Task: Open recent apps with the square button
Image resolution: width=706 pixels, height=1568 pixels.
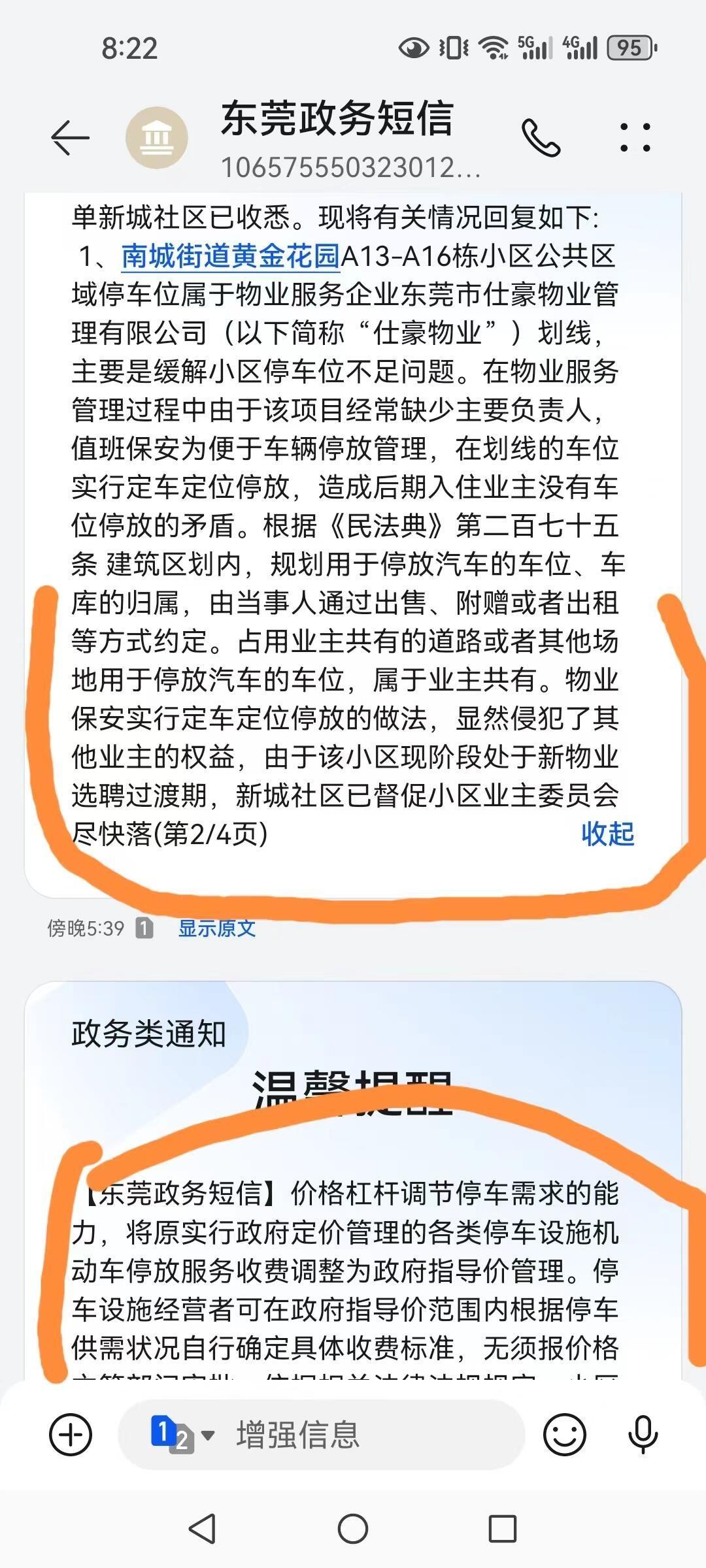Action: tap(502, 1529)
